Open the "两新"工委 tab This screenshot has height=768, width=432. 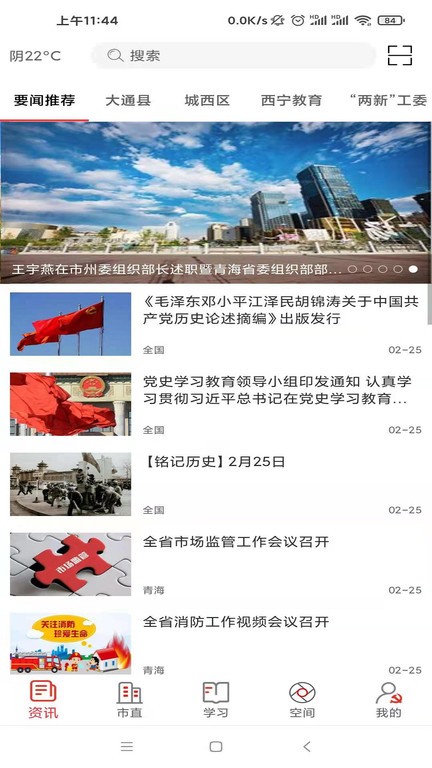coord(389,100)
